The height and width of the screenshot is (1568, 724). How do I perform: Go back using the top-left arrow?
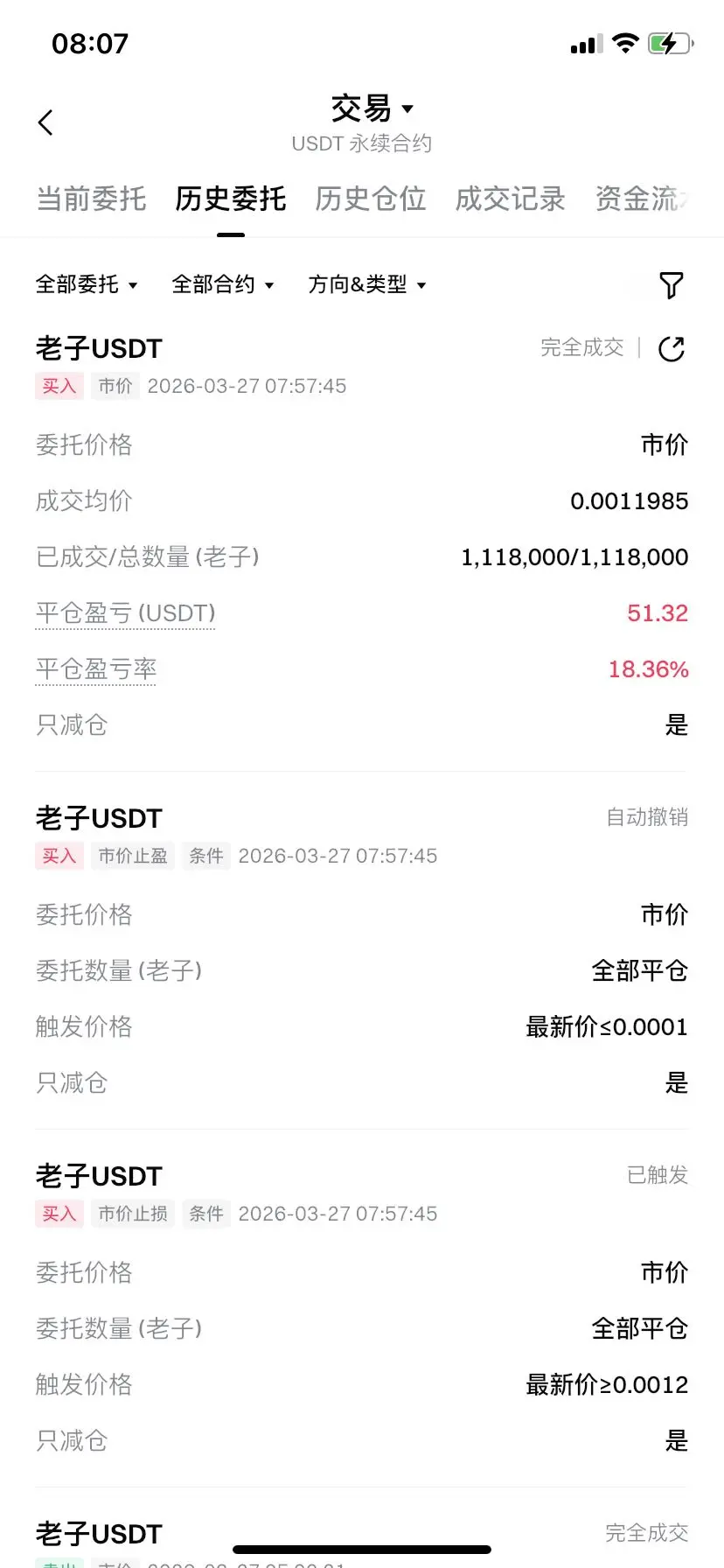pyautogui.click(x=46, y=122)
